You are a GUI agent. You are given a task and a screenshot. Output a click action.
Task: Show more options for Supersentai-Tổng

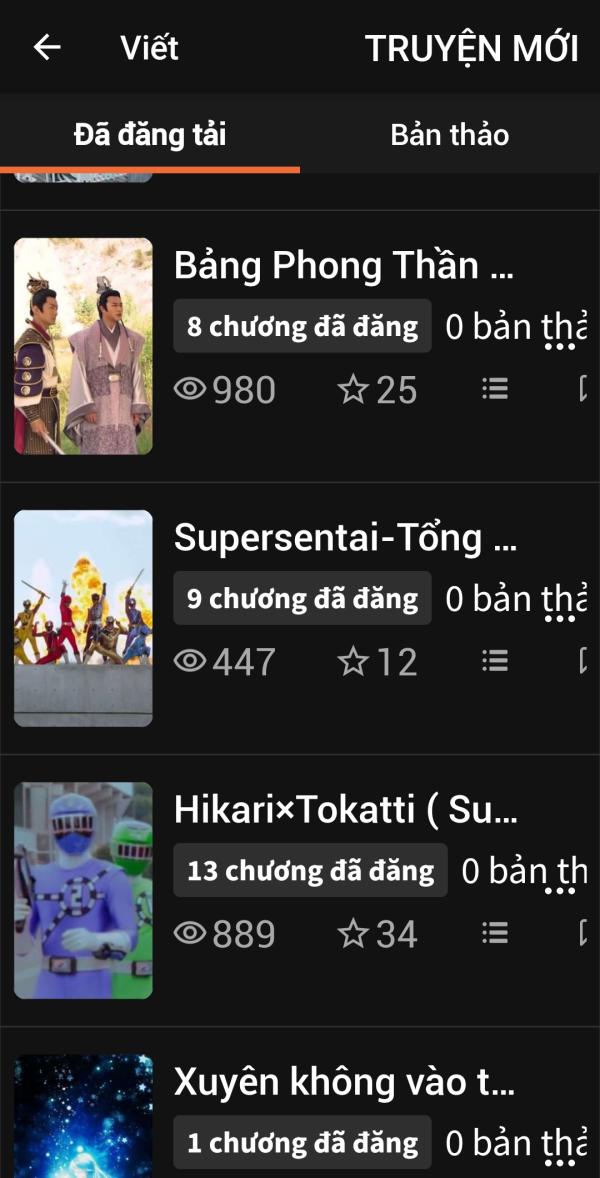click(560, 618)
